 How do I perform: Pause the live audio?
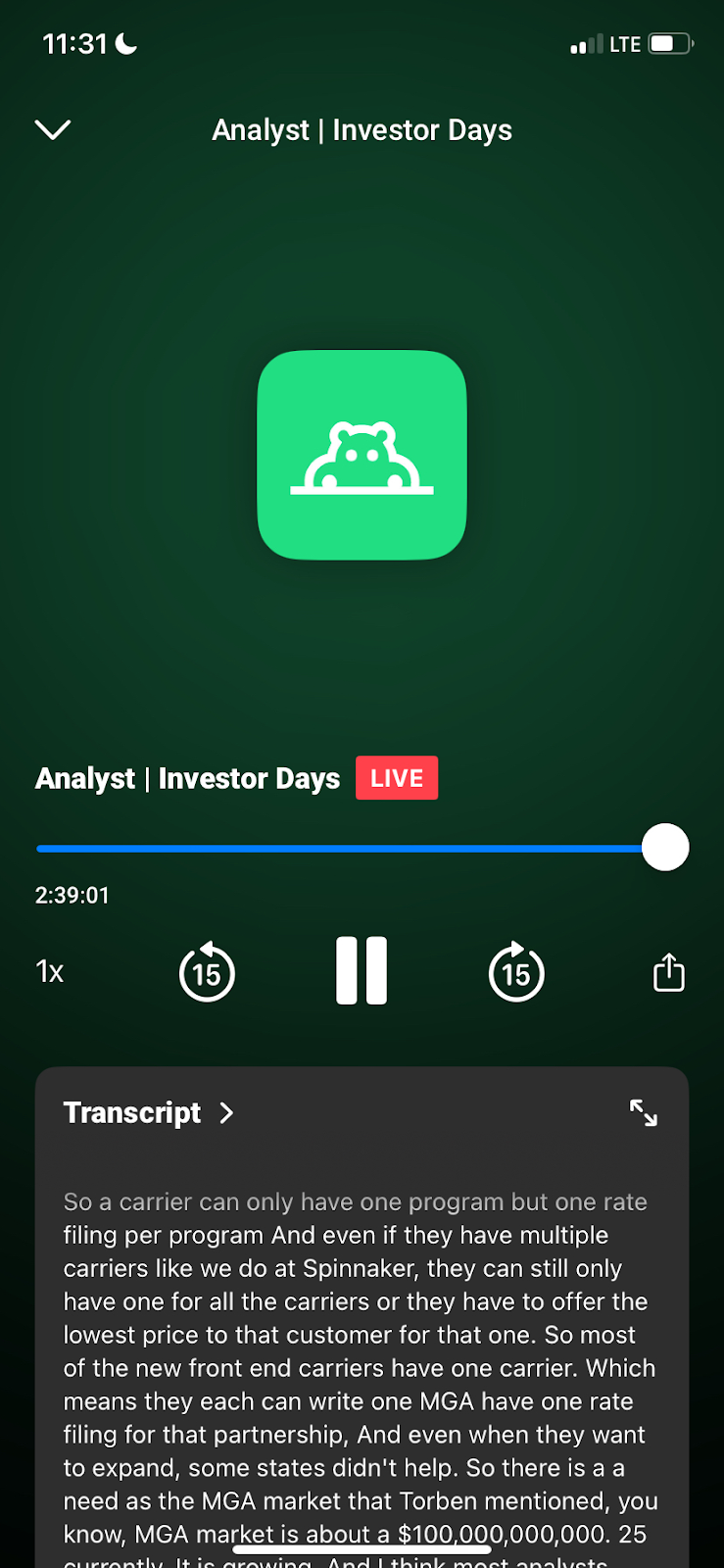[x=362, y=971]
